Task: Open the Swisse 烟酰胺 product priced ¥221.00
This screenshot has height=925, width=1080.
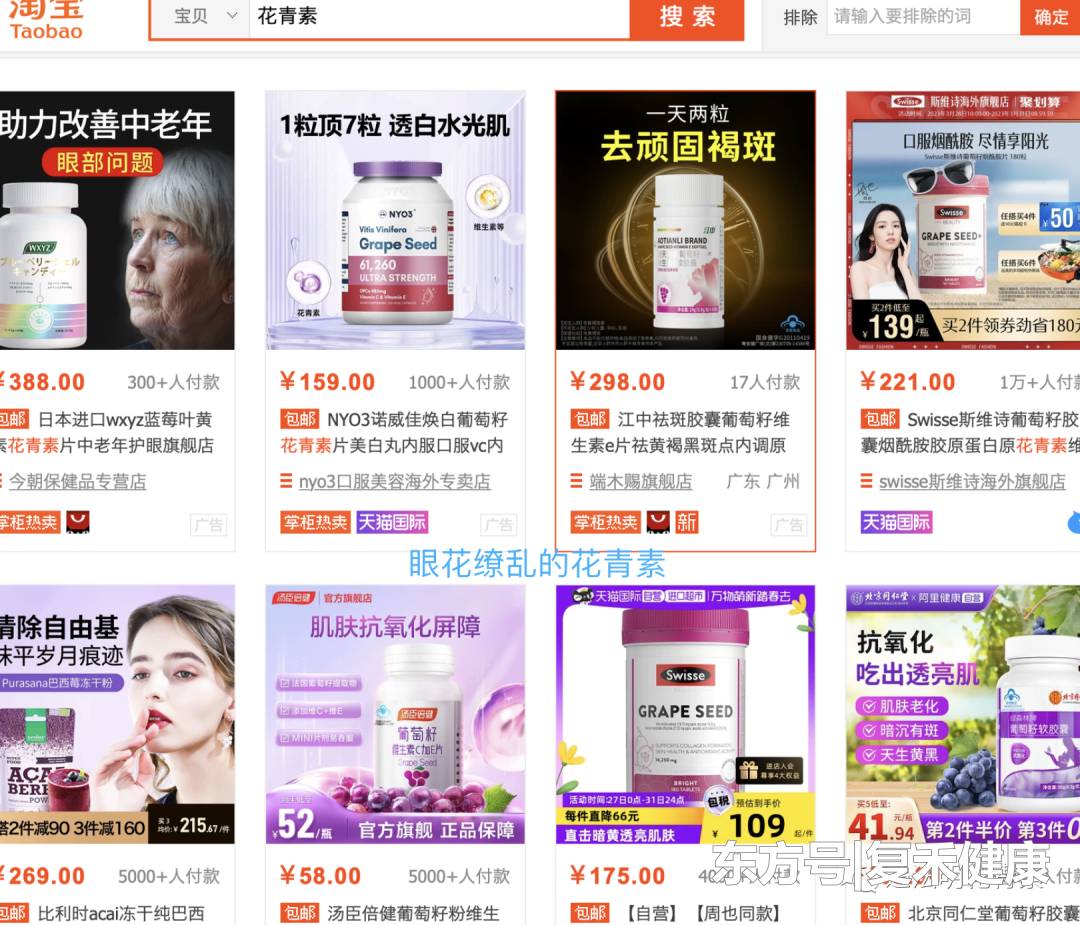Action: point(962,220)
